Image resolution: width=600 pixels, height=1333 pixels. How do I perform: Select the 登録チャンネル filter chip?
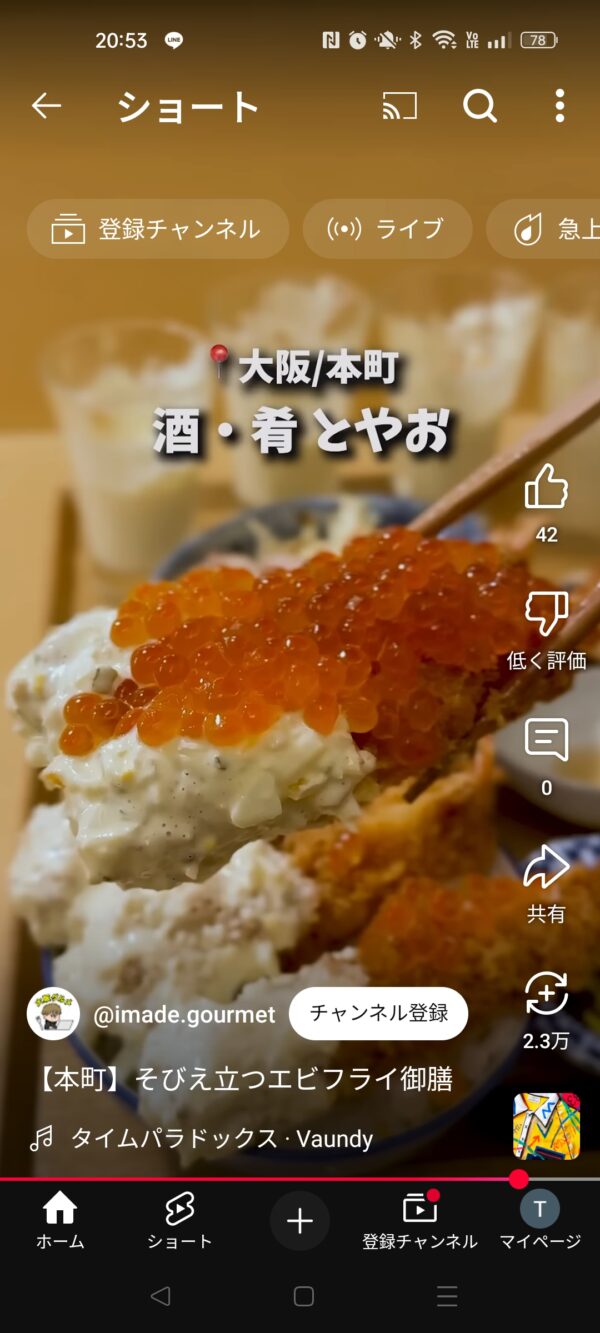(x=158, y=229)
